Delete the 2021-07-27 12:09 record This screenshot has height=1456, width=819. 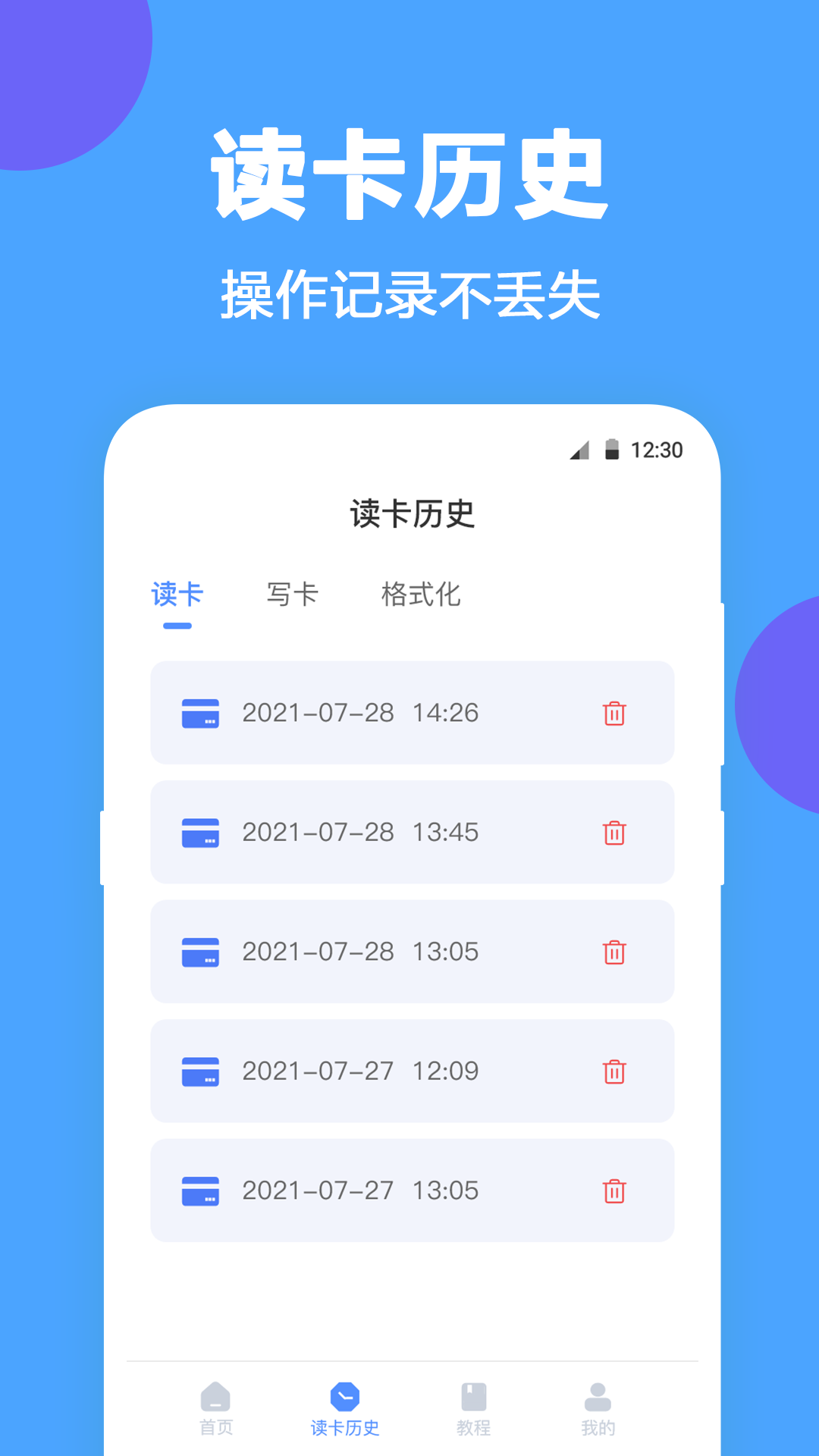click(x=614, y=1072)
